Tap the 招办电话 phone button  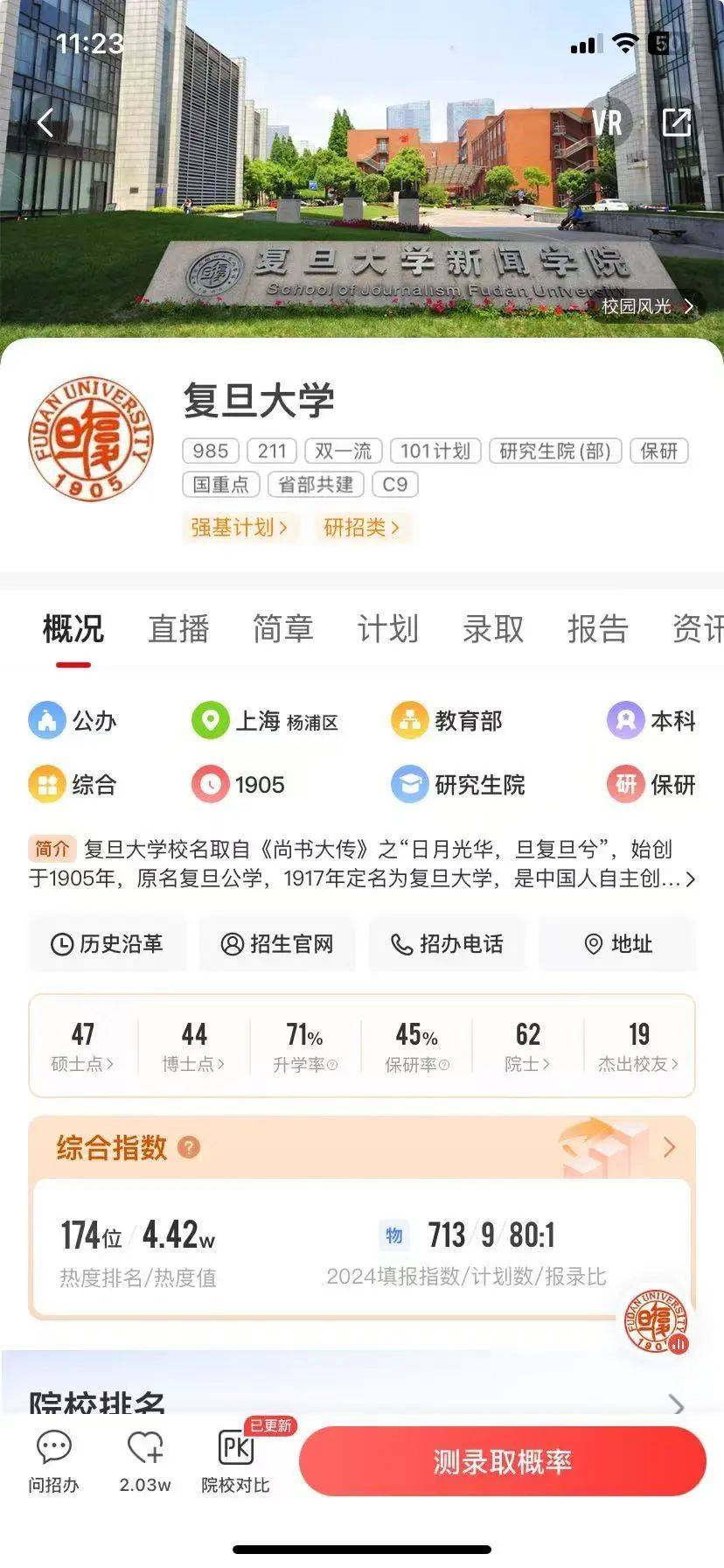point(448,944)
